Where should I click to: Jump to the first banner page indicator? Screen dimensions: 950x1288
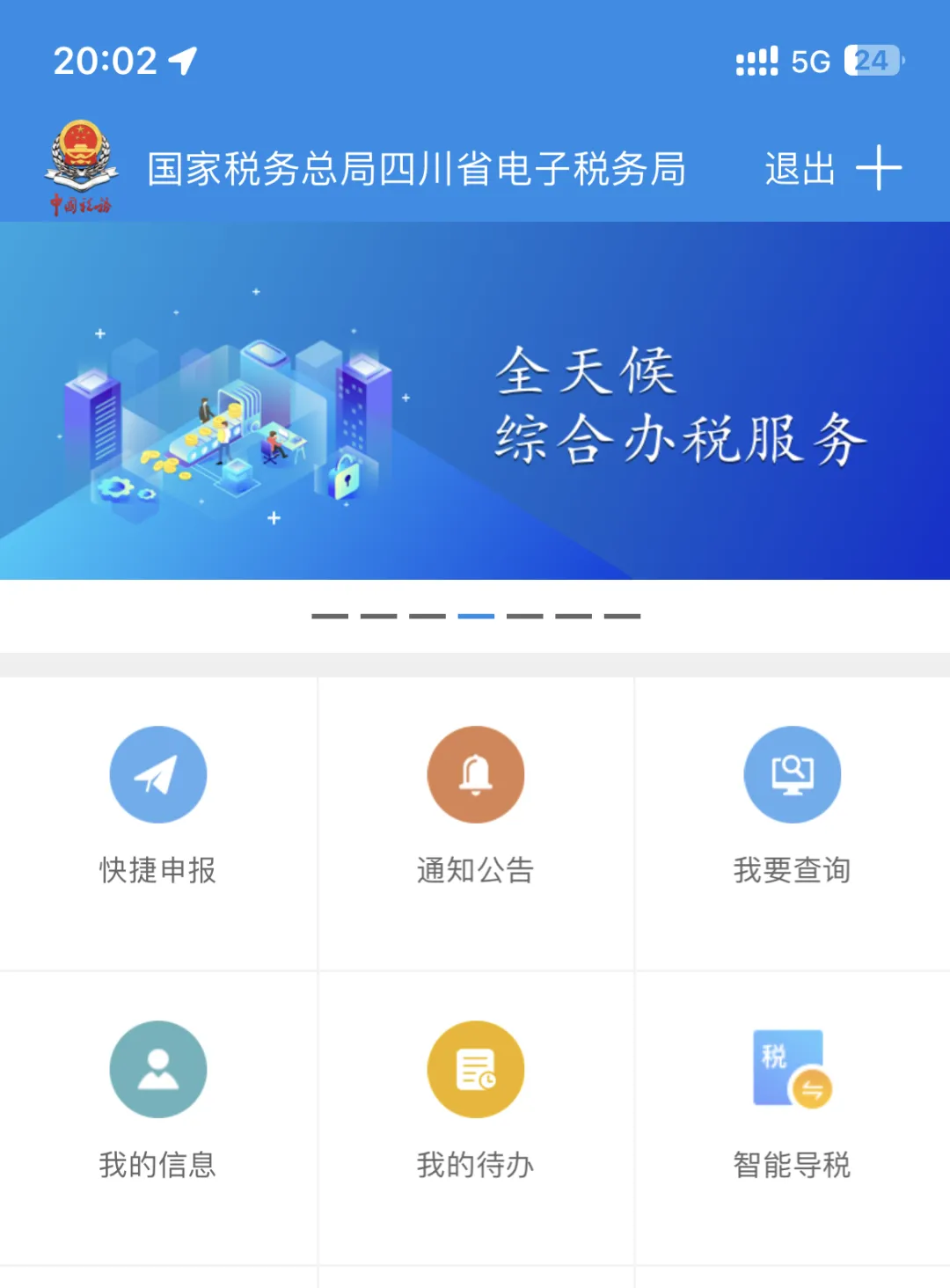[330, 617]
